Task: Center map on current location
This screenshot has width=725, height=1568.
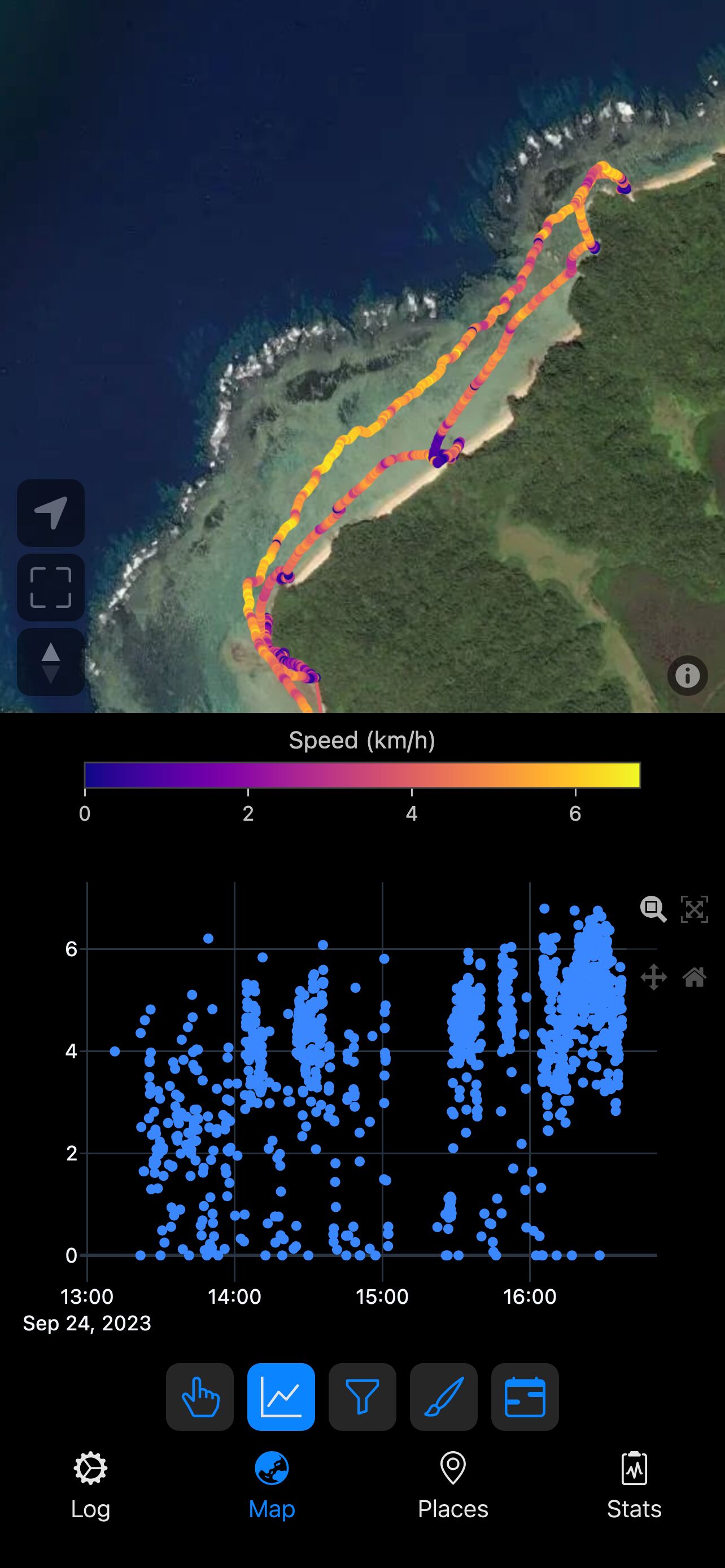Action: pyautogui.click(x=50, y=513)
